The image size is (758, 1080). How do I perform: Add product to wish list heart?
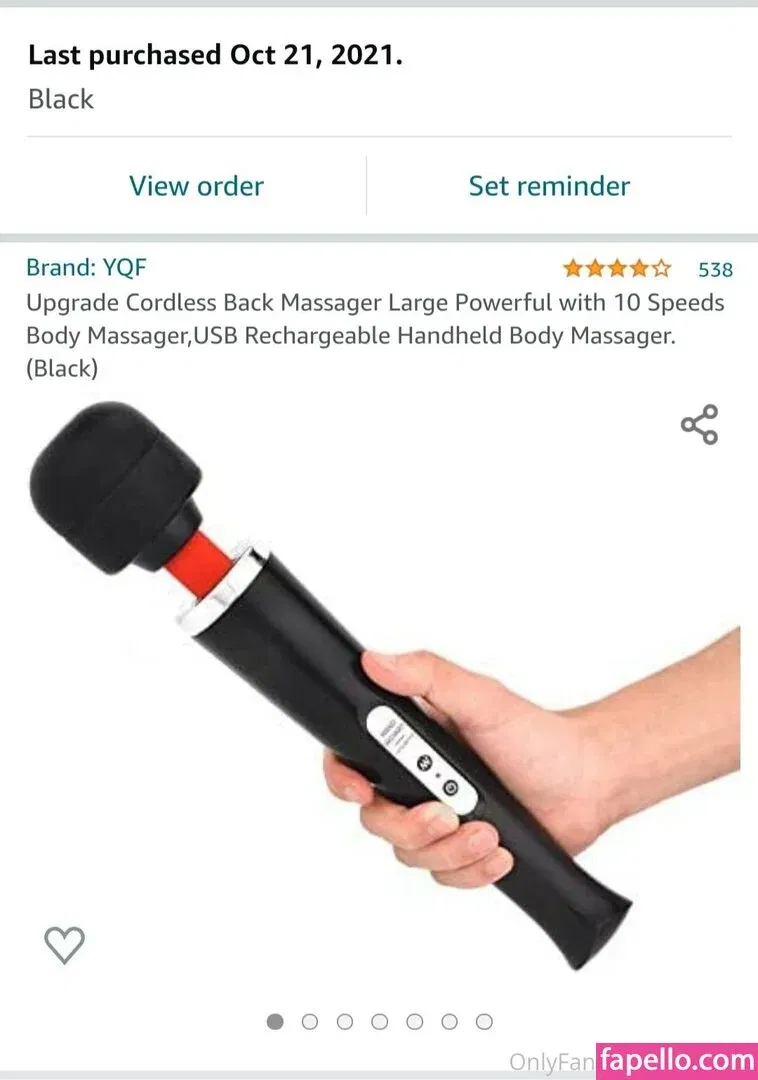point(65,944)
